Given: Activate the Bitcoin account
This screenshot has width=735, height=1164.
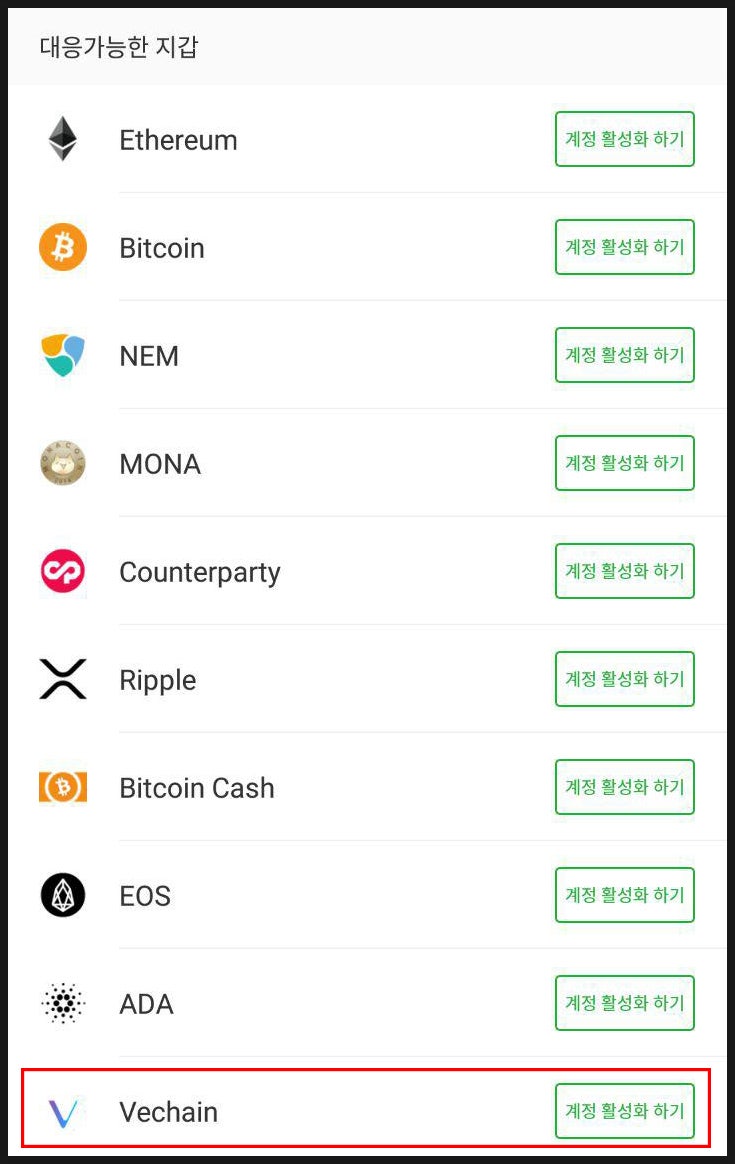Looking at the screenshot, I should click(x=624, y=247).
